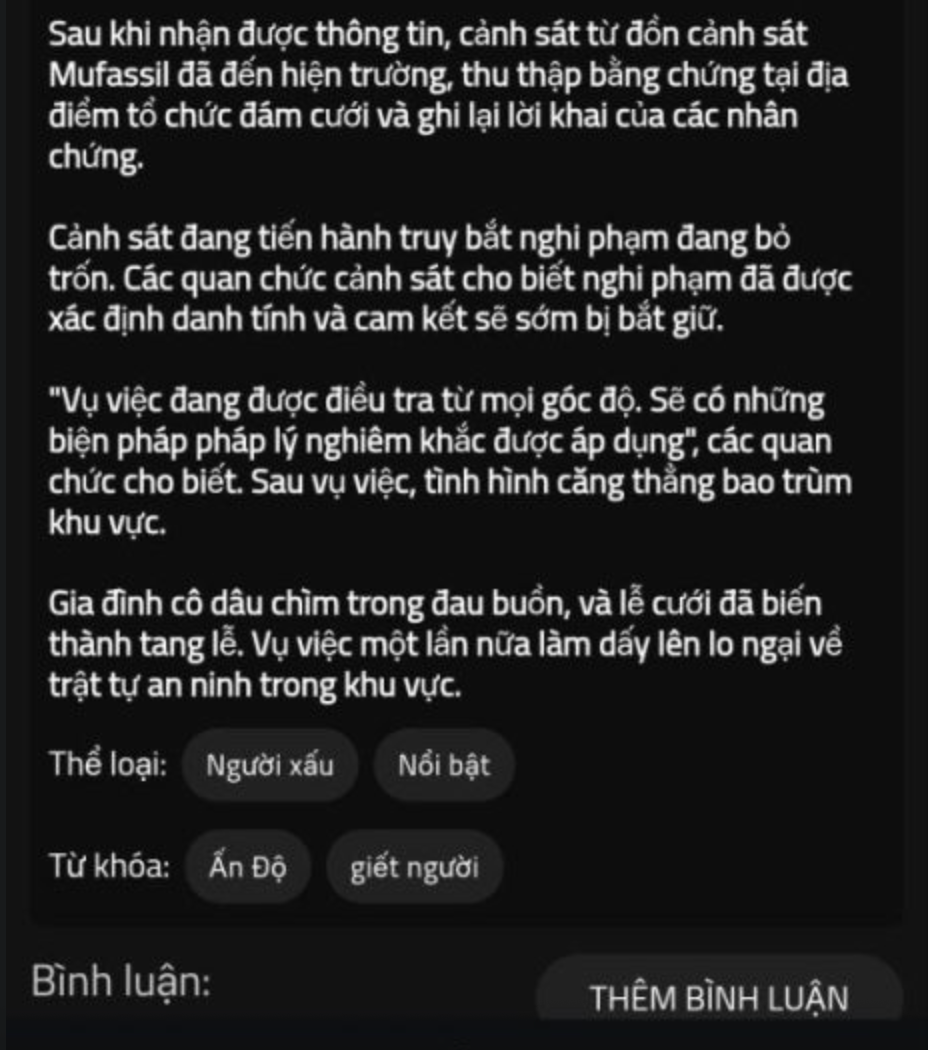Tap the giết người keyword tag

(414, 866)
